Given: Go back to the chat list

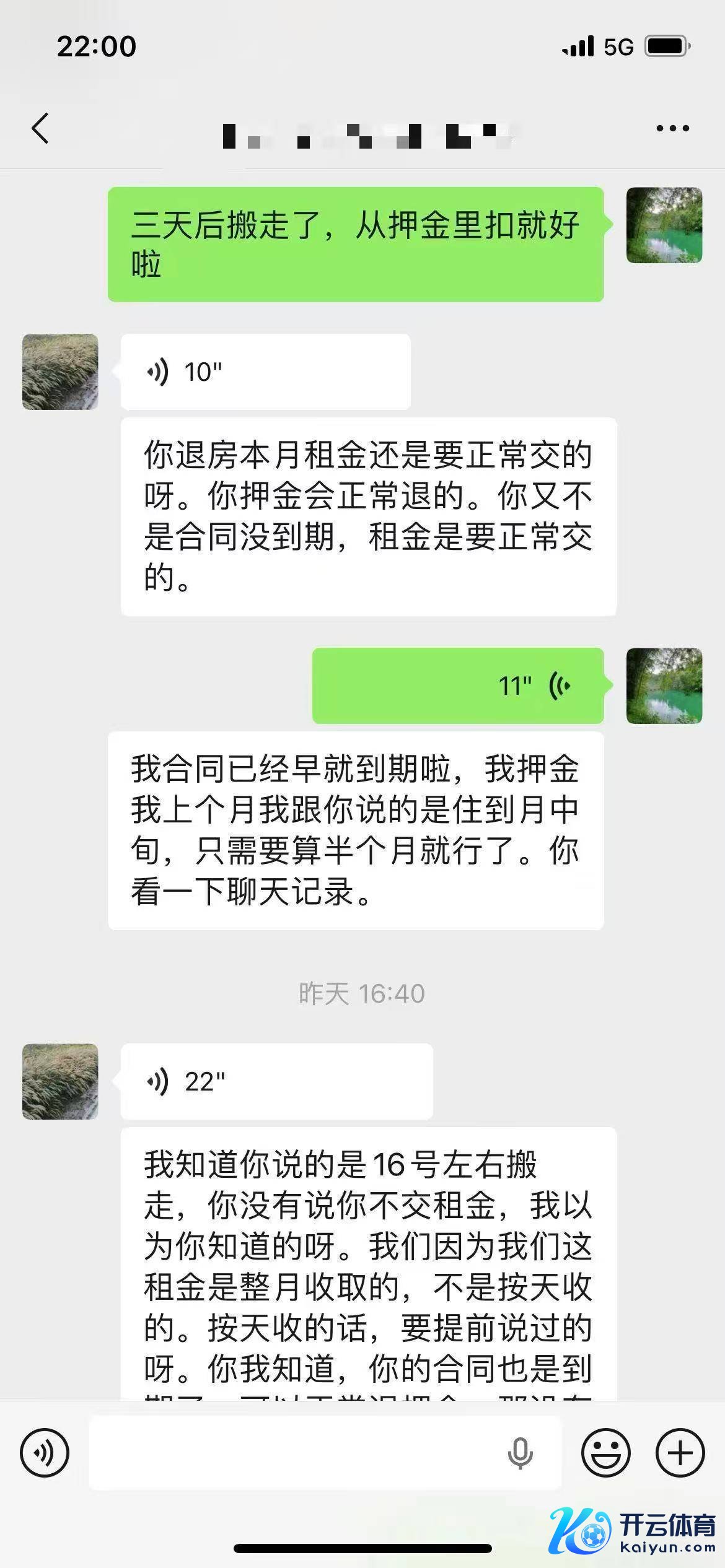Looking at the screenshot, I should pyautogui.click(x=41, y=129).
